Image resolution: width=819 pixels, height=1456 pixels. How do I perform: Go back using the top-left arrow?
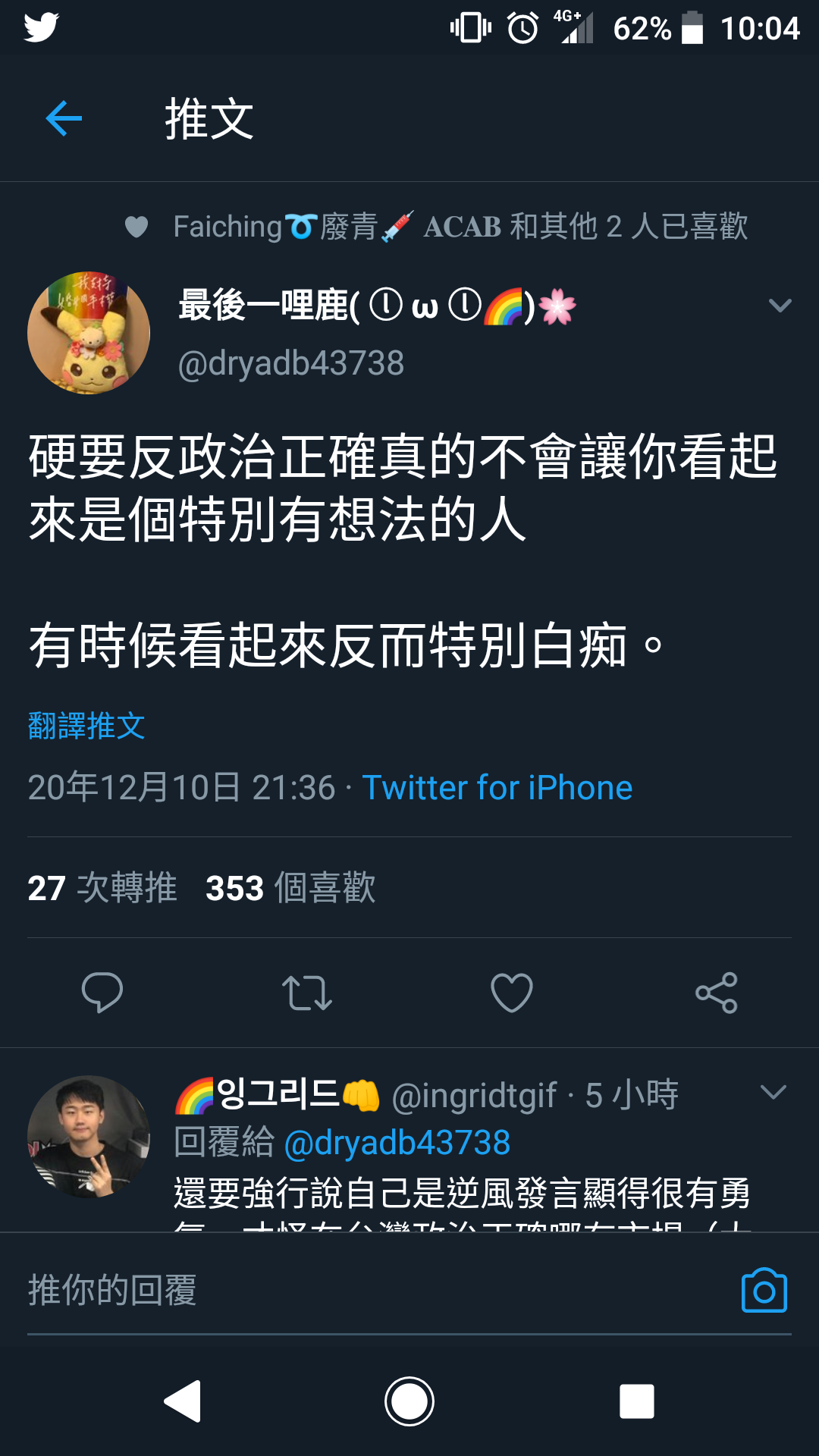[64, 118]
